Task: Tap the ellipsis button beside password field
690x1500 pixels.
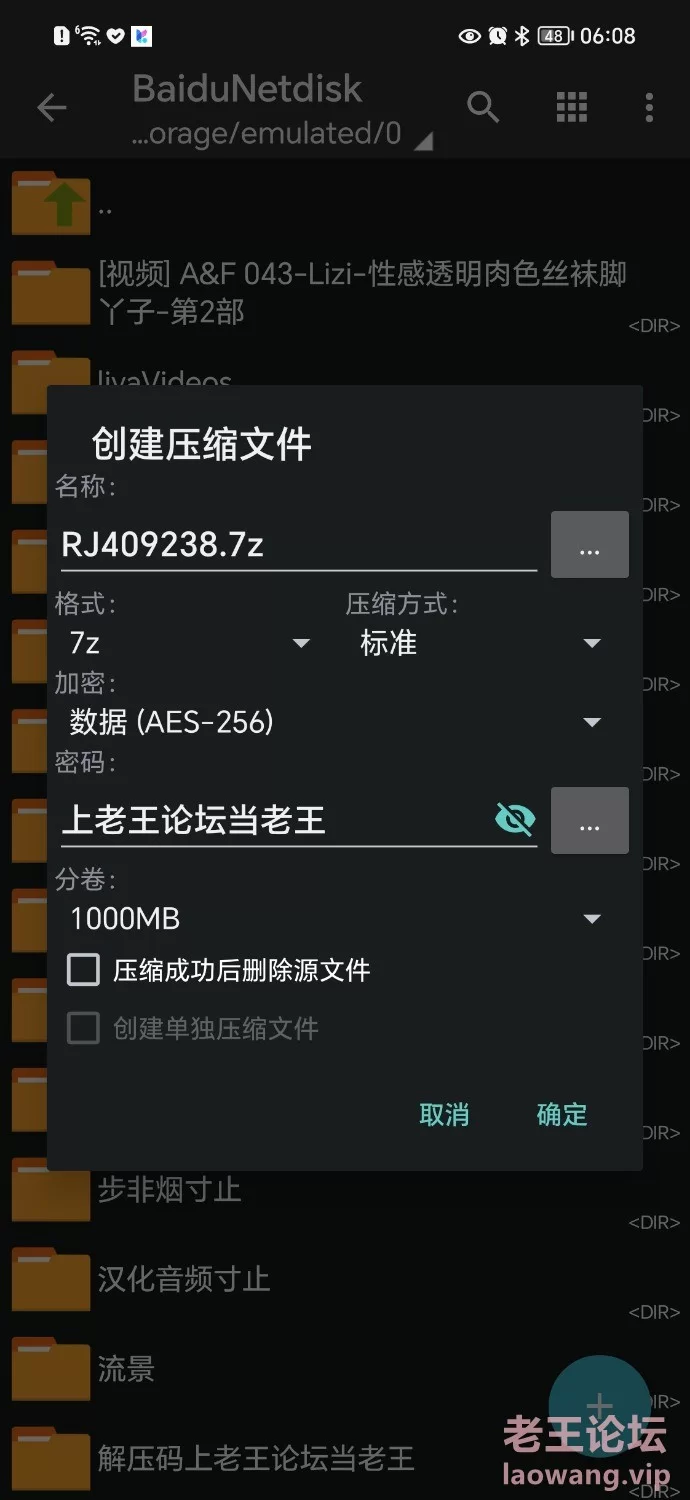Action: [590, 820]
